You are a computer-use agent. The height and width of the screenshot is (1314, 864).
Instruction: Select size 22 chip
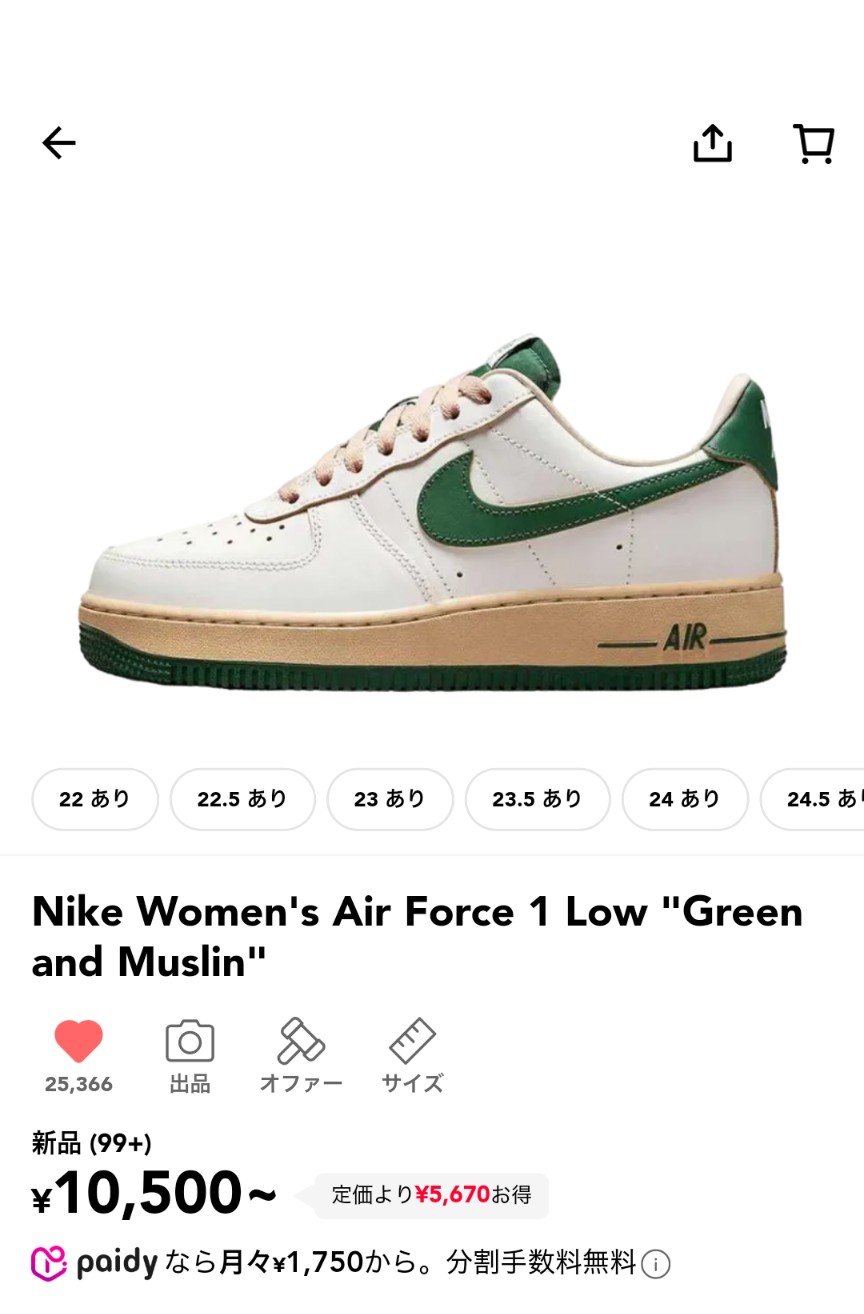[95, 799]
